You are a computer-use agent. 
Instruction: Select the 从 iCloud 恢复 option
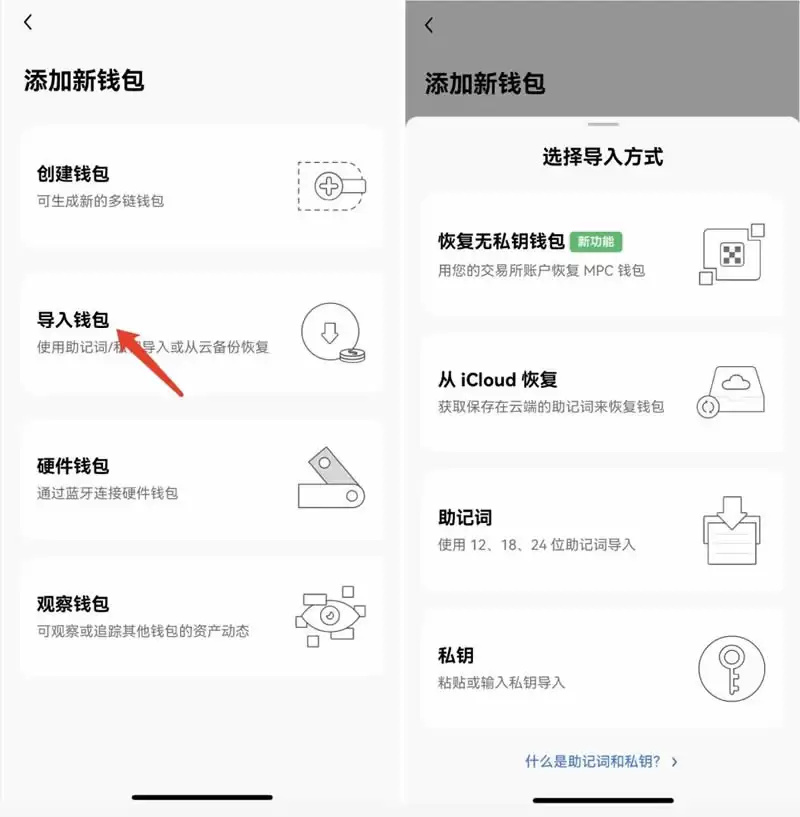coord(600,392)
